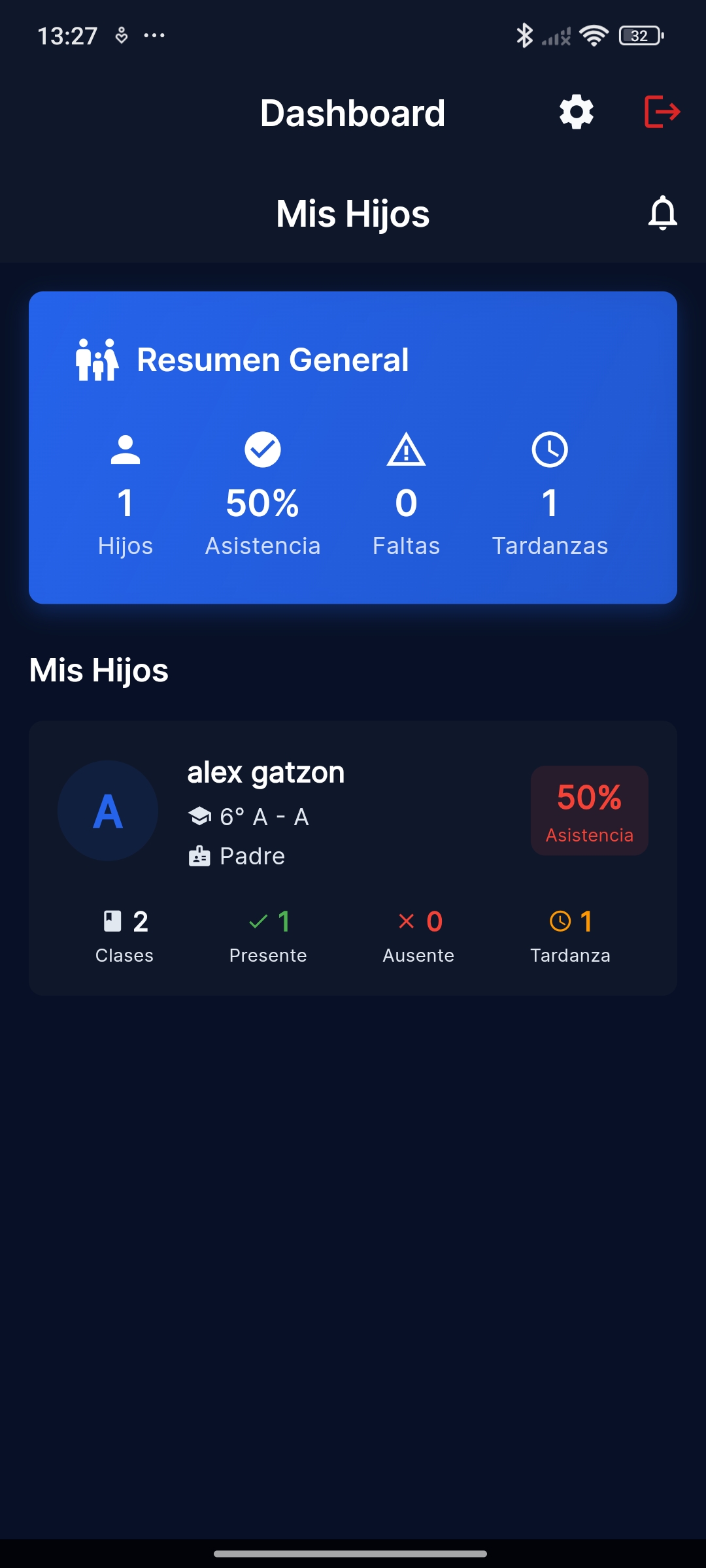The image size is (706, 1568).
Task: Open the settings gear icon
Action: (576, 112)
